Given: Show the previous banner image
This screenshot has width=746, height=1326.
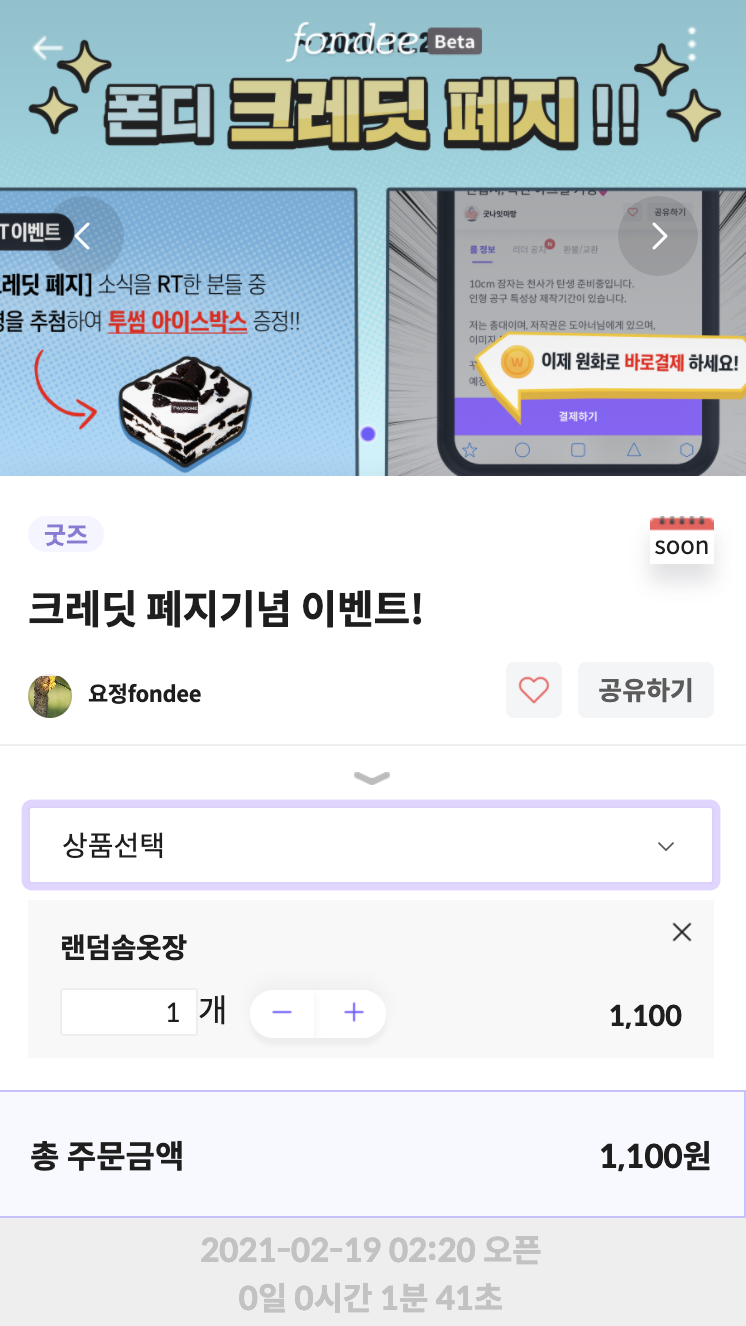Looking at the screenshot, I should [84, 236].
